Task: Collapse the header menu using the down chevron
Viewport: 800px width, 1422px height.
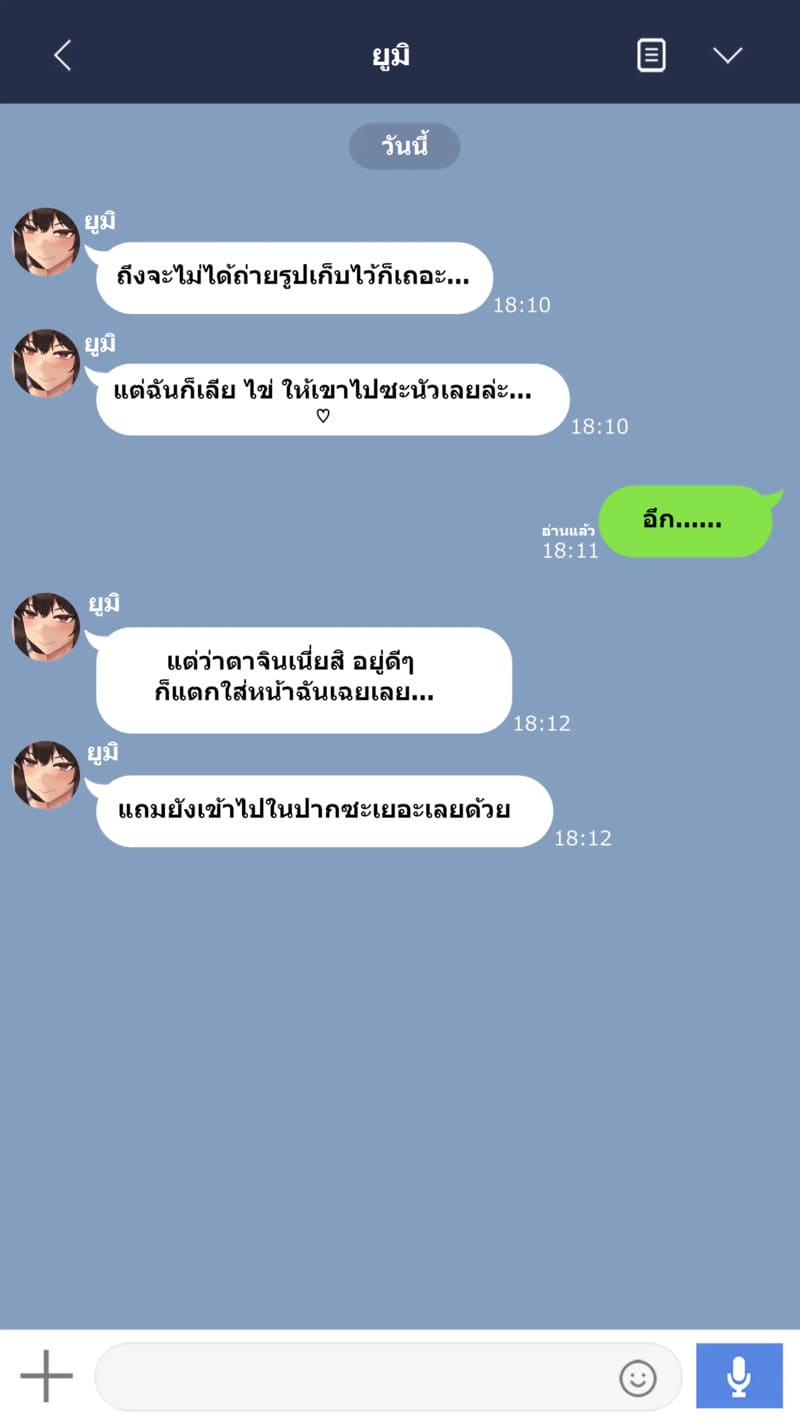Action: click(729, 55)
